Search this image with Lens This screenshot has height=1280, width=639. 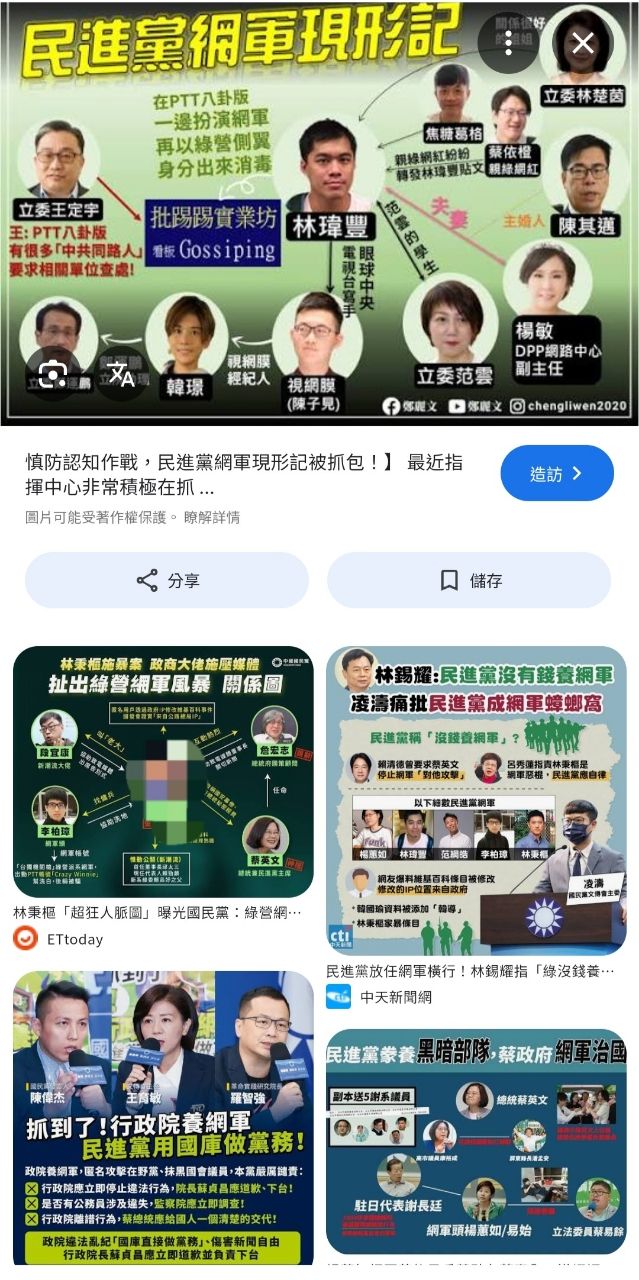[x=52, y=373]
